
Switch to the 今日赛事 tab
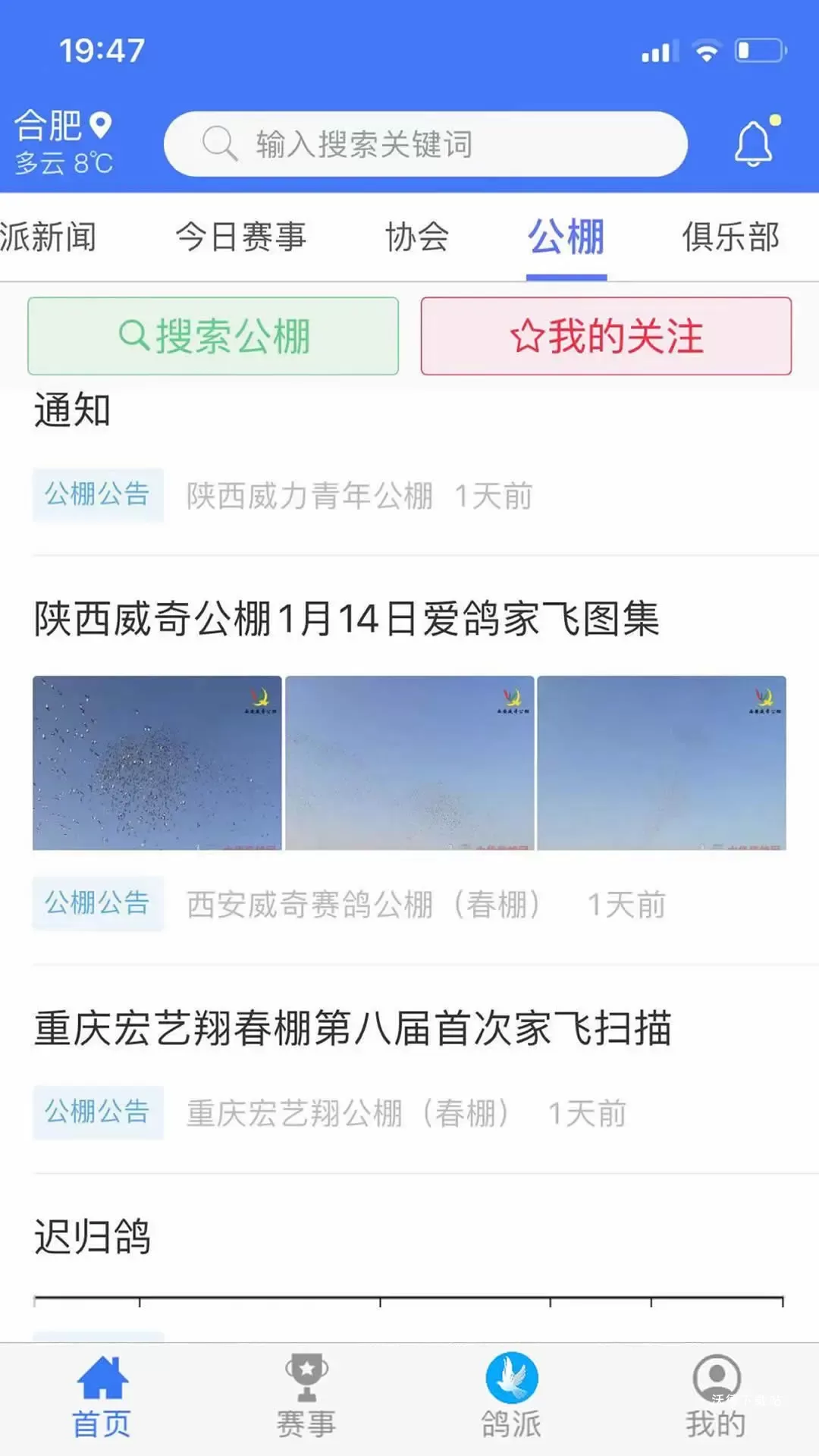point(240,239)
